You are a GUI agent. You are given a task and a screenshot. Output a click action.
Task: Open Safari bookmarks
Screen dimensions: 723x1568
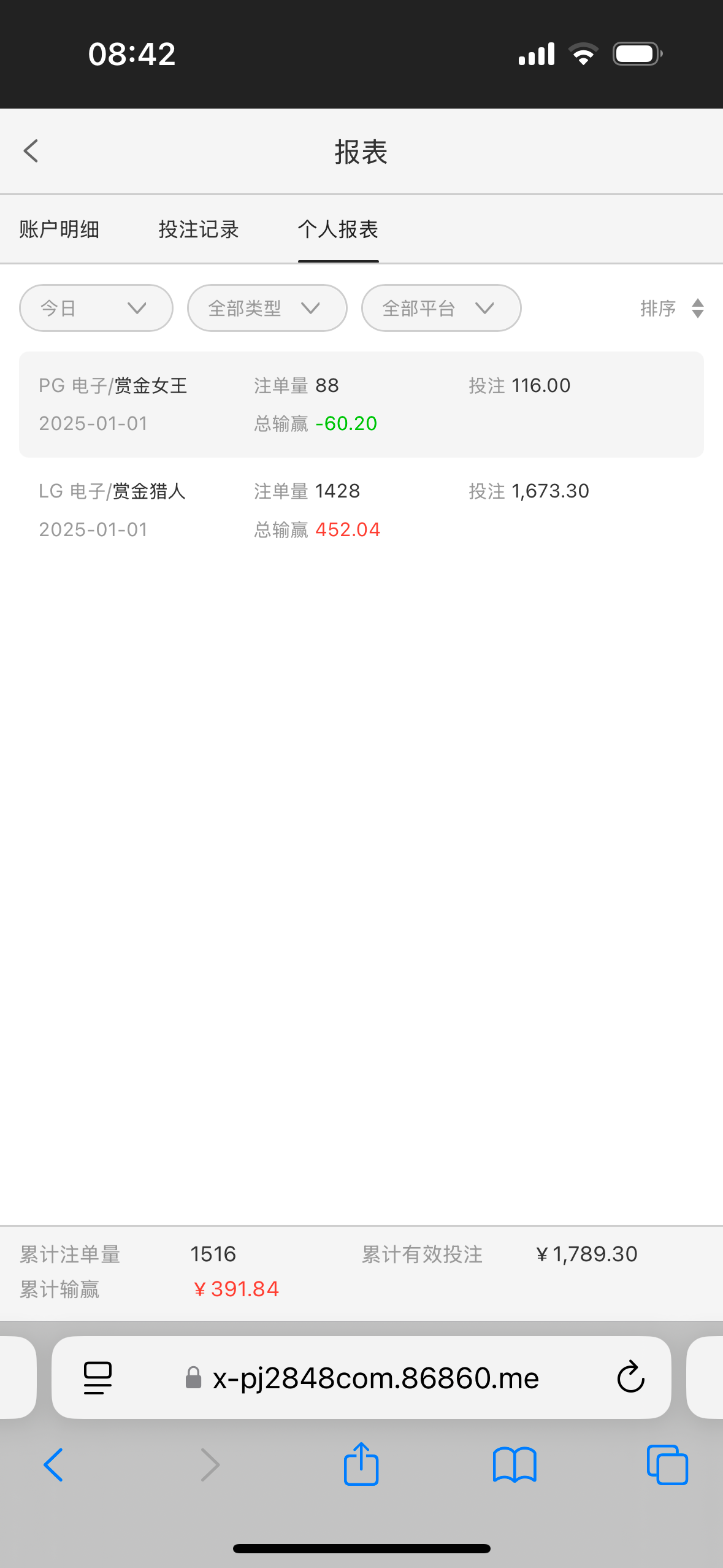(x=515, y=1464)
